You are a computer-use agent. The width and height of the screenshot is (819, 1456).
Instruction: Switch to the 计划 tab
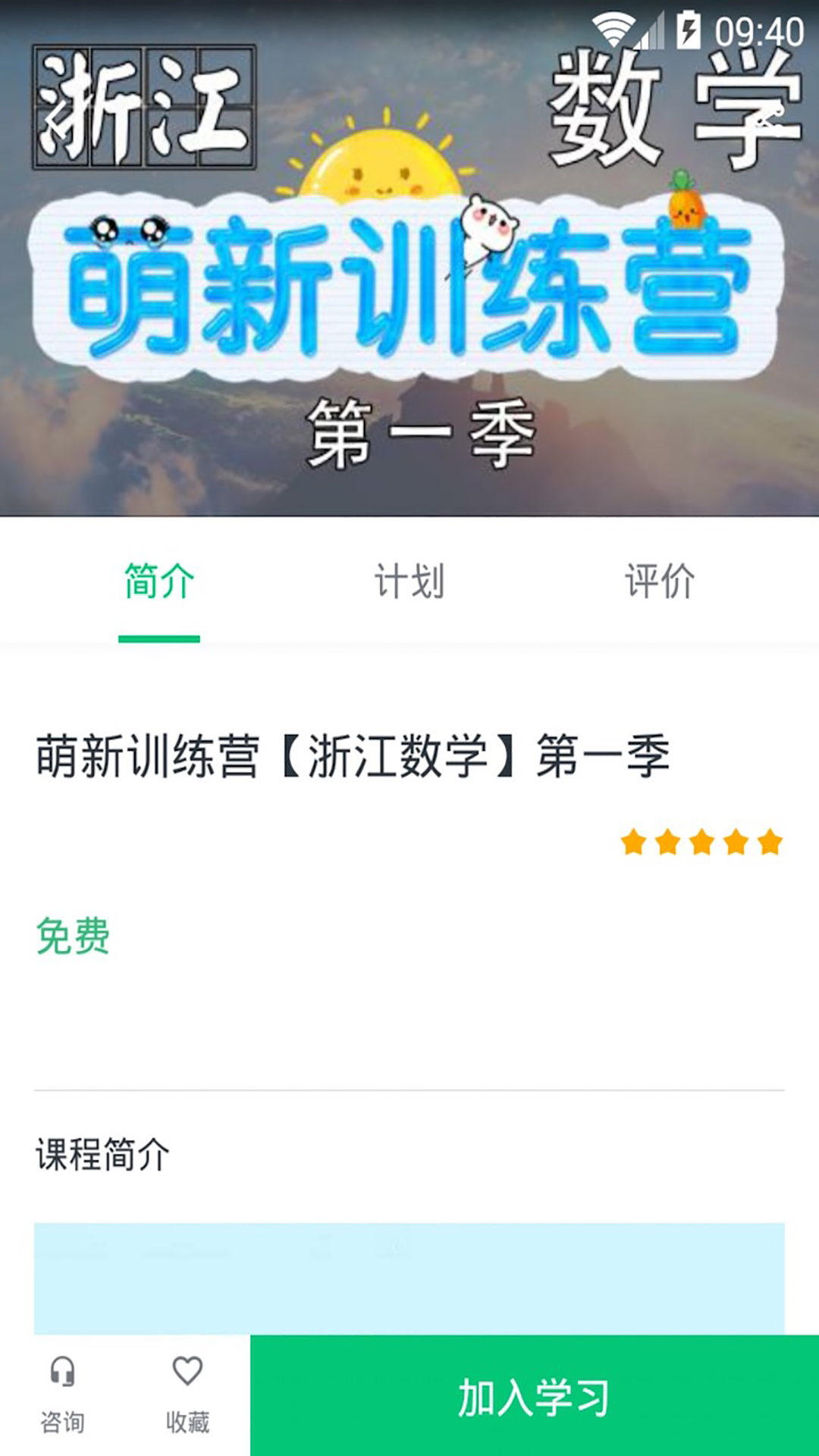[409, 580]
